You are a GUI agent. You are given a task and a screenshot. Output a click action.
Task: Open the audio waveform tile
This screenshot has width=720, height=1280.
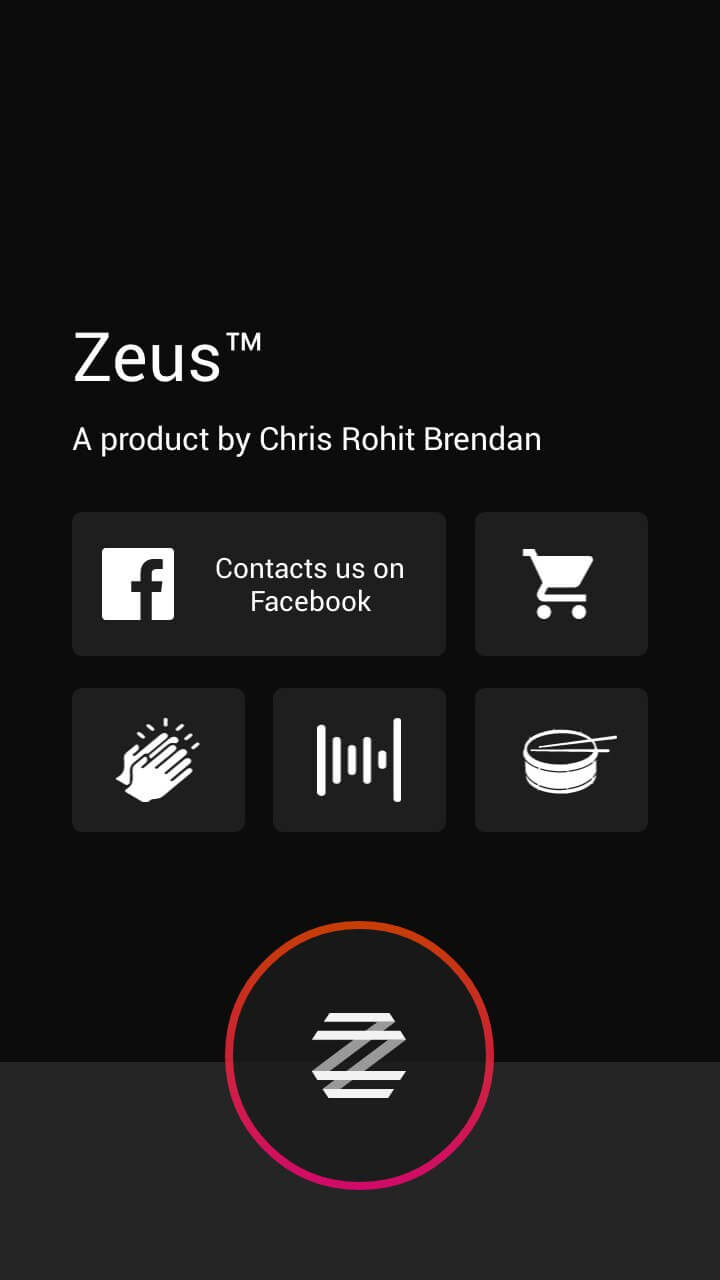tap(359, 760)
